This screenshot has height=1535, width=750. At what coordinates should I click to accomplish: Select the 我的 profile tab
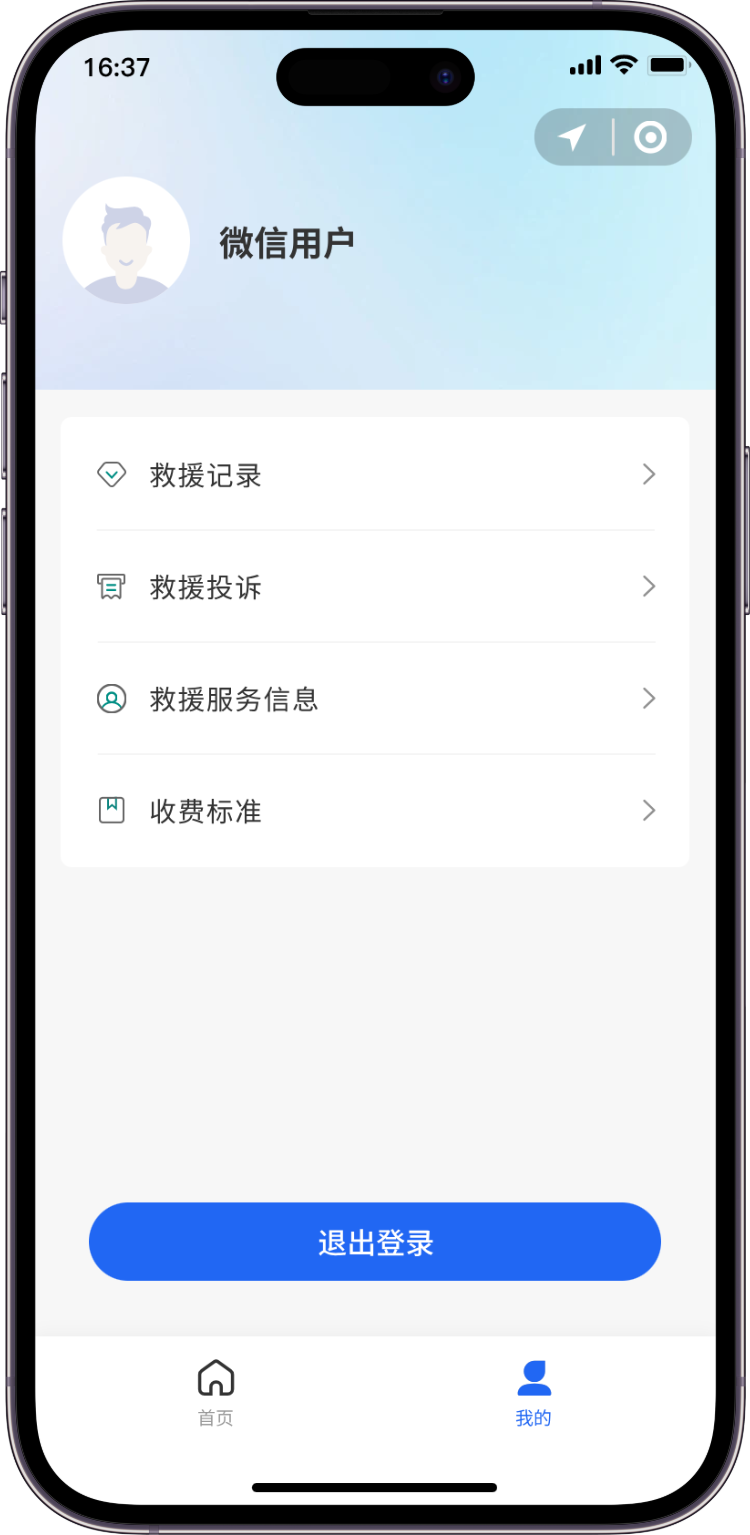[534, 1391]
